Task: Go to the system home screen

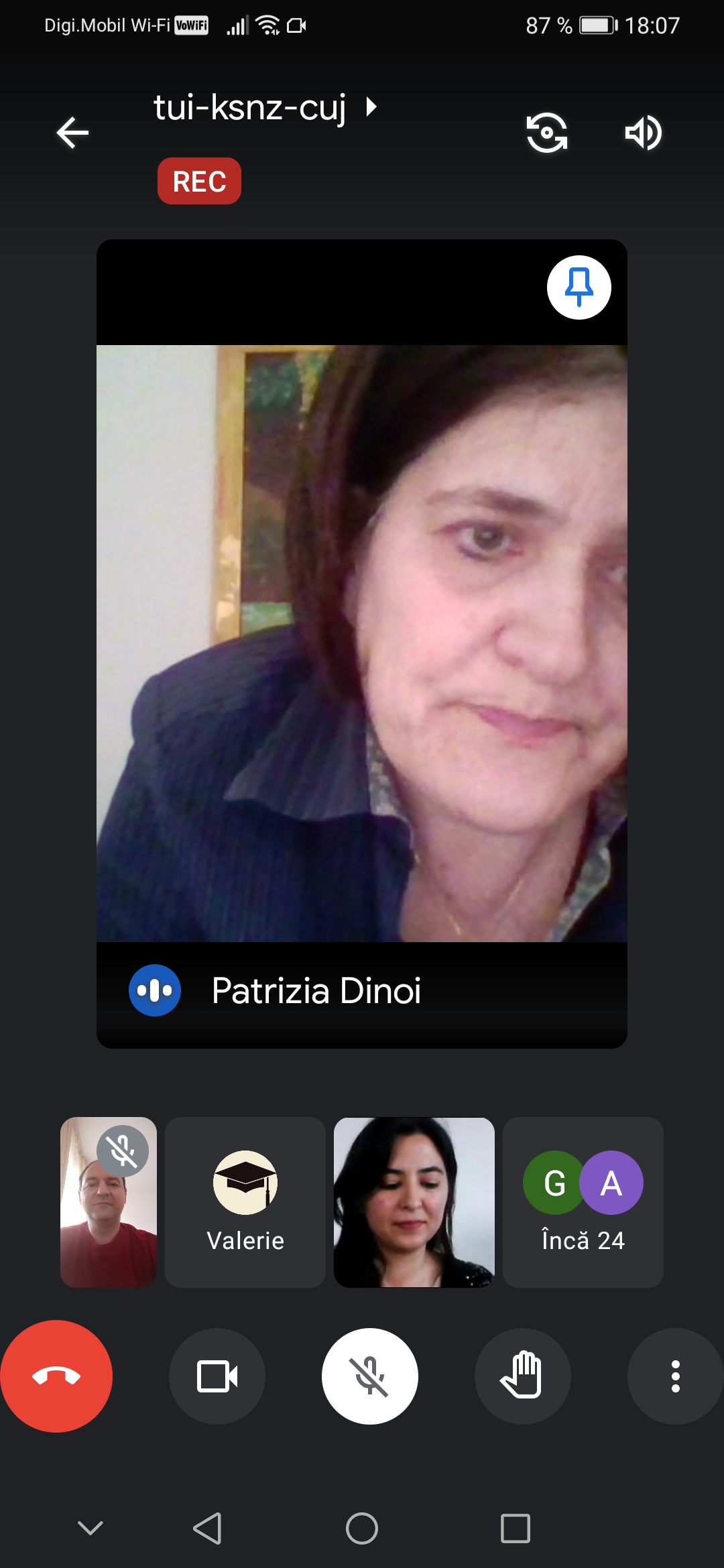Action: pyautogui.click(x=362, y=1528)
